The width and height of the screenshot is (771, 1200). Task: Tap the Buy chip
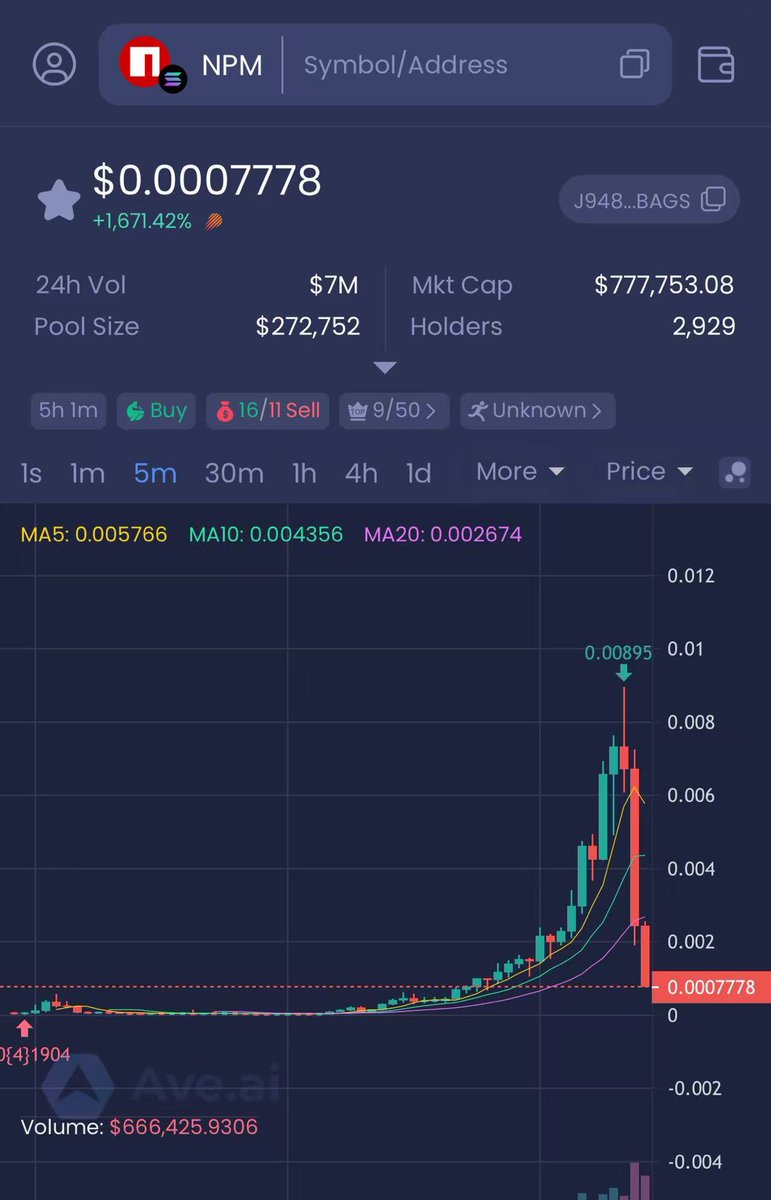(x=153, y=411)
